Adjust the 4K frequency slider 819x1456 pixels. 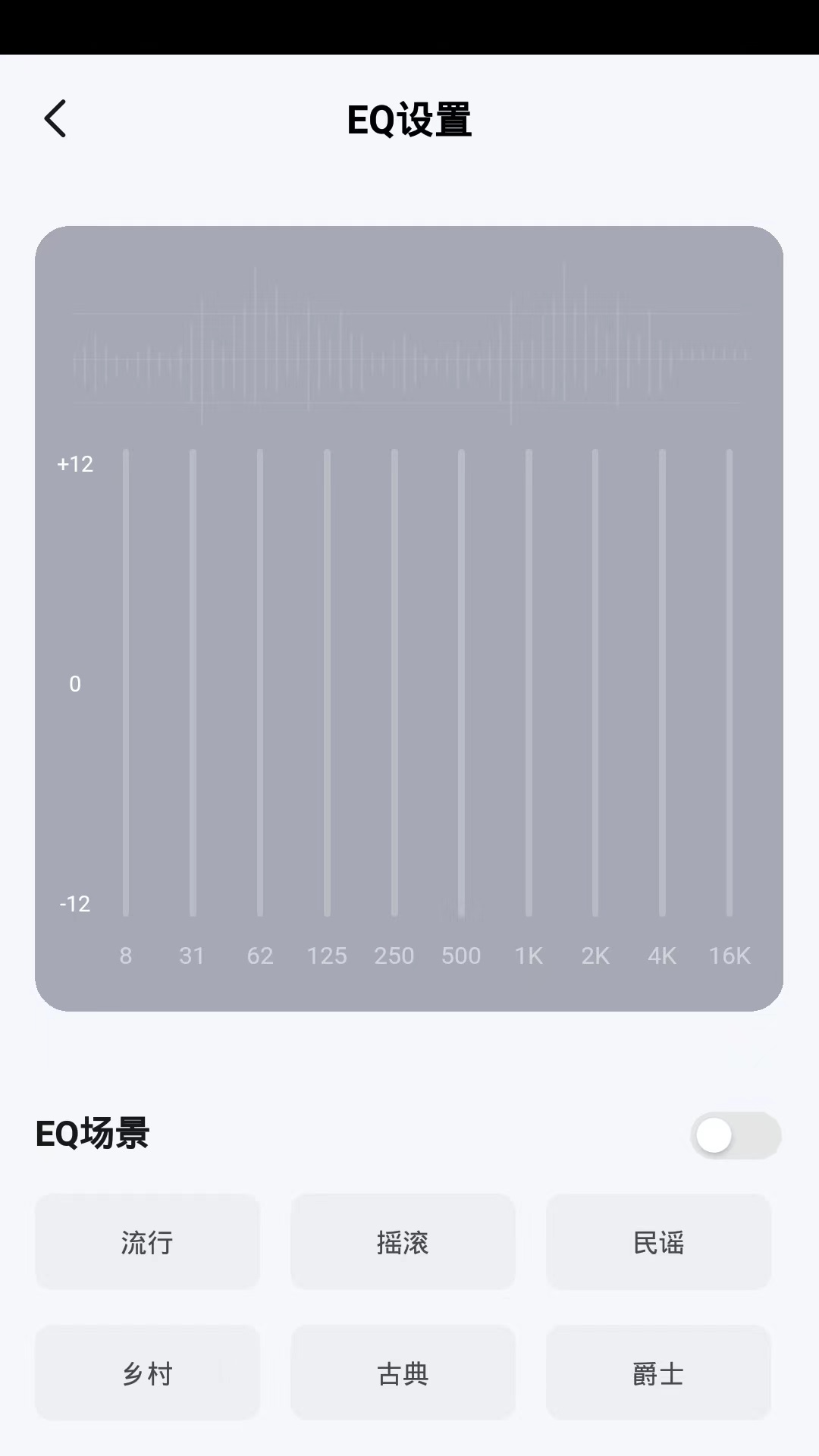[662, 682]
